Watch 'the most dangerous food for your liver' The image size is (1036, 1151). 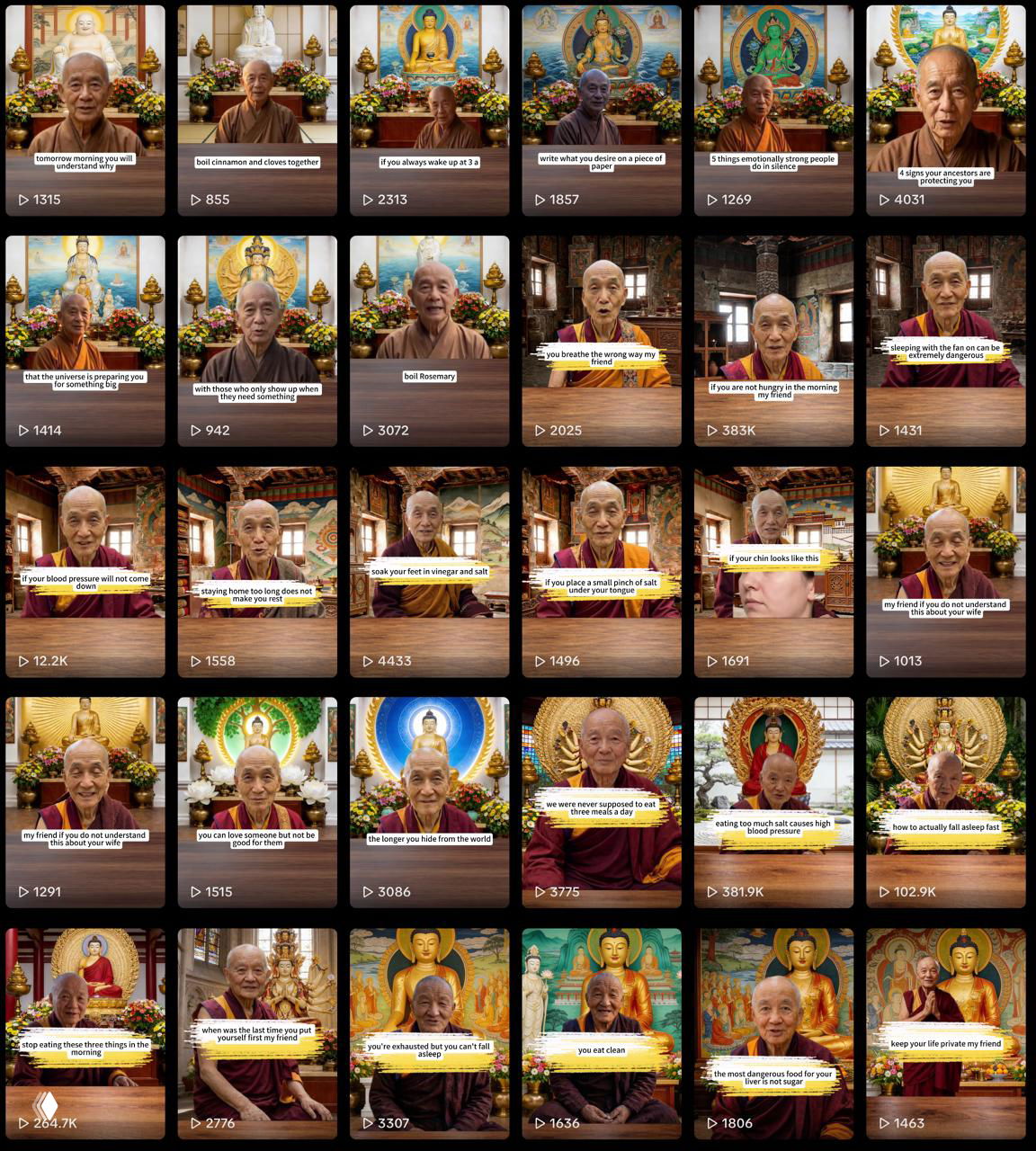pyautogui.click(x=773, y=1032)
